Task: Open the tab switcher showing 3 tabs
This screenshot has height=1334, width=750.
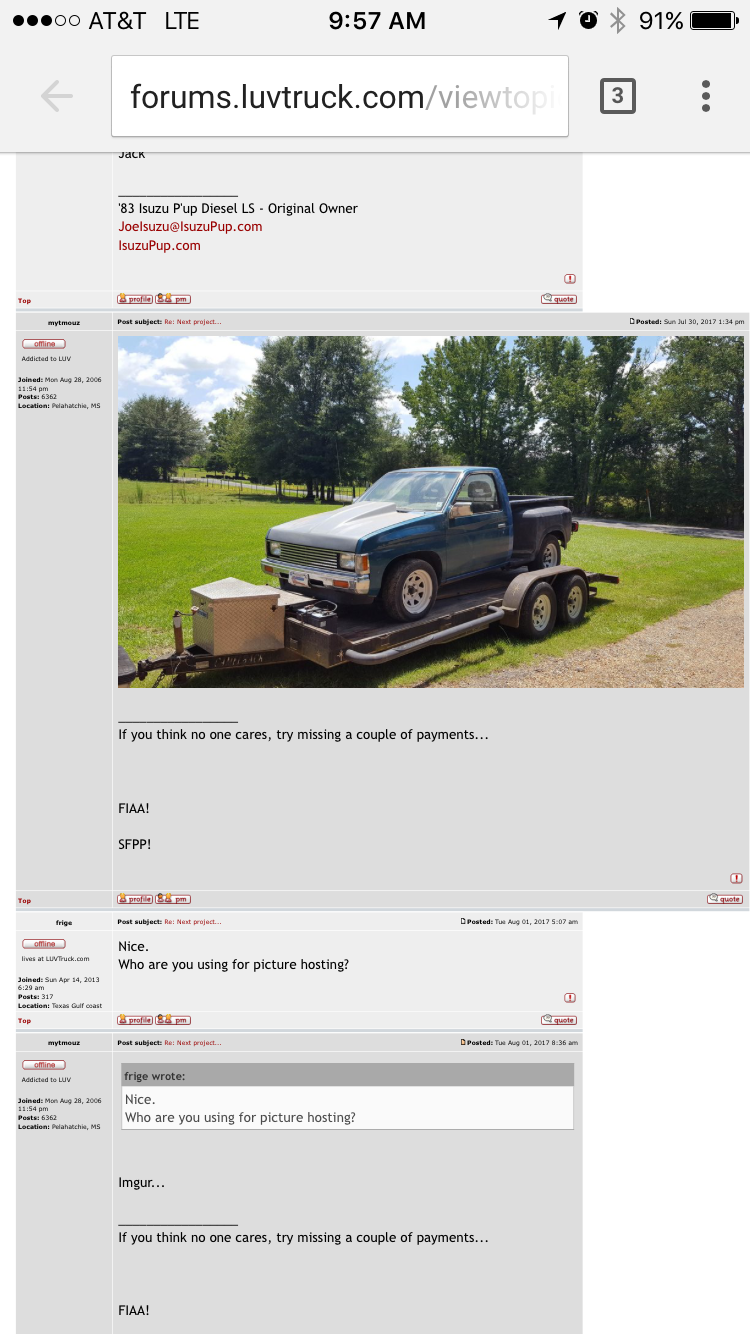Action: pos(617,96)
